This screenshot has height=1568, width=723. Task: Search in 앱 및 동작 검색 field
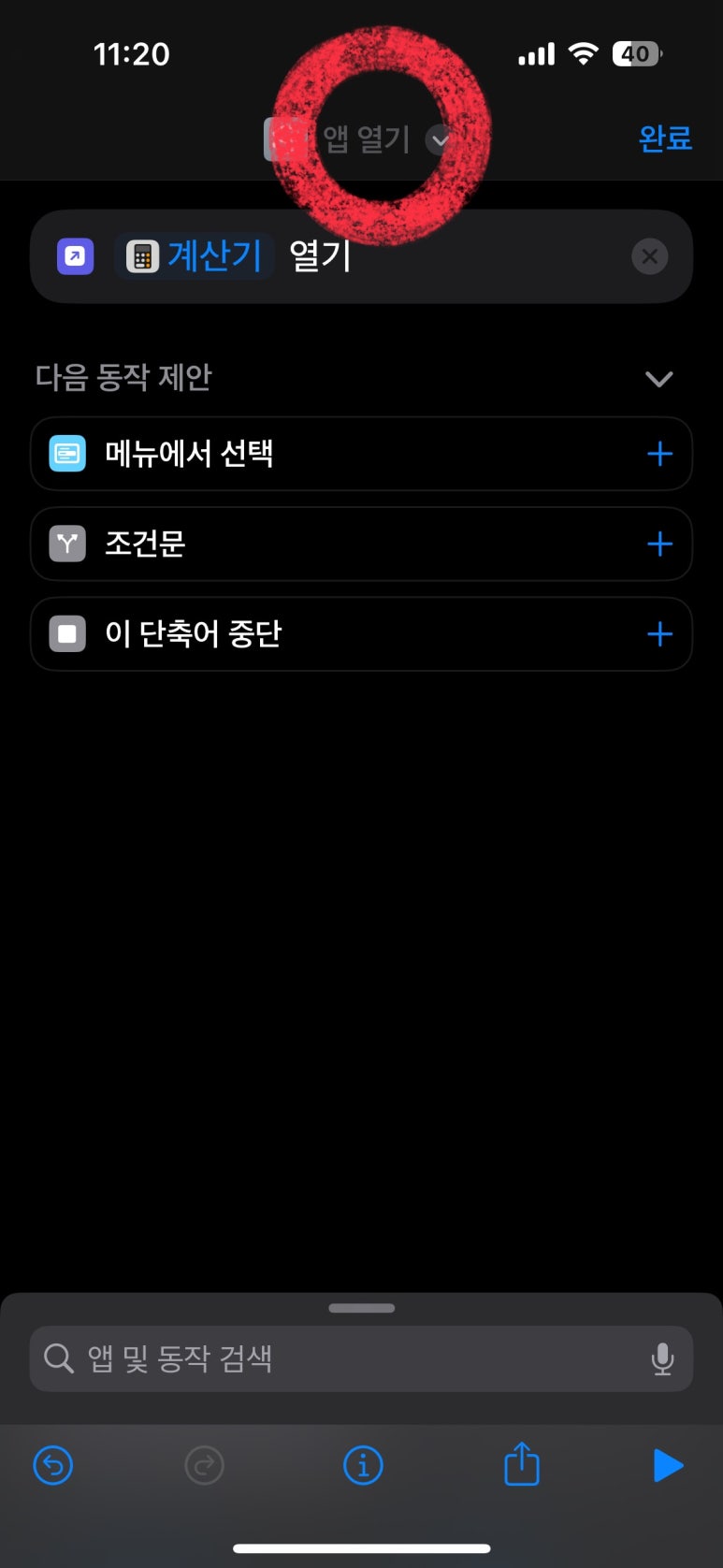pos(346,1358)
